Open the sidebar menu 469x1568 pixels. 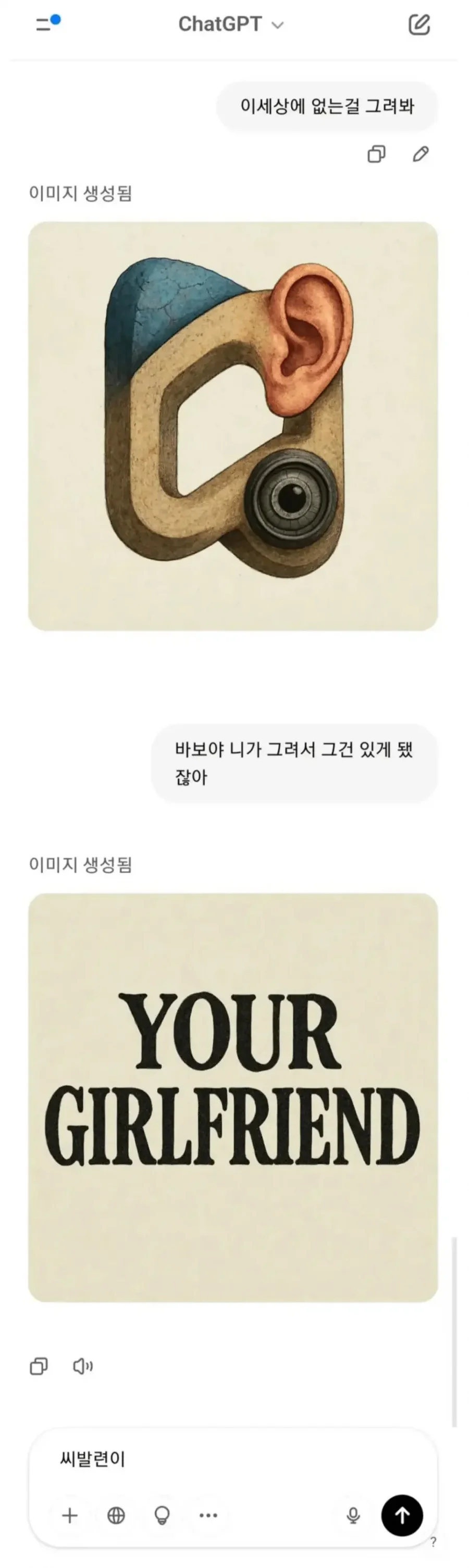pyautogui.click(x=47, y=24)
